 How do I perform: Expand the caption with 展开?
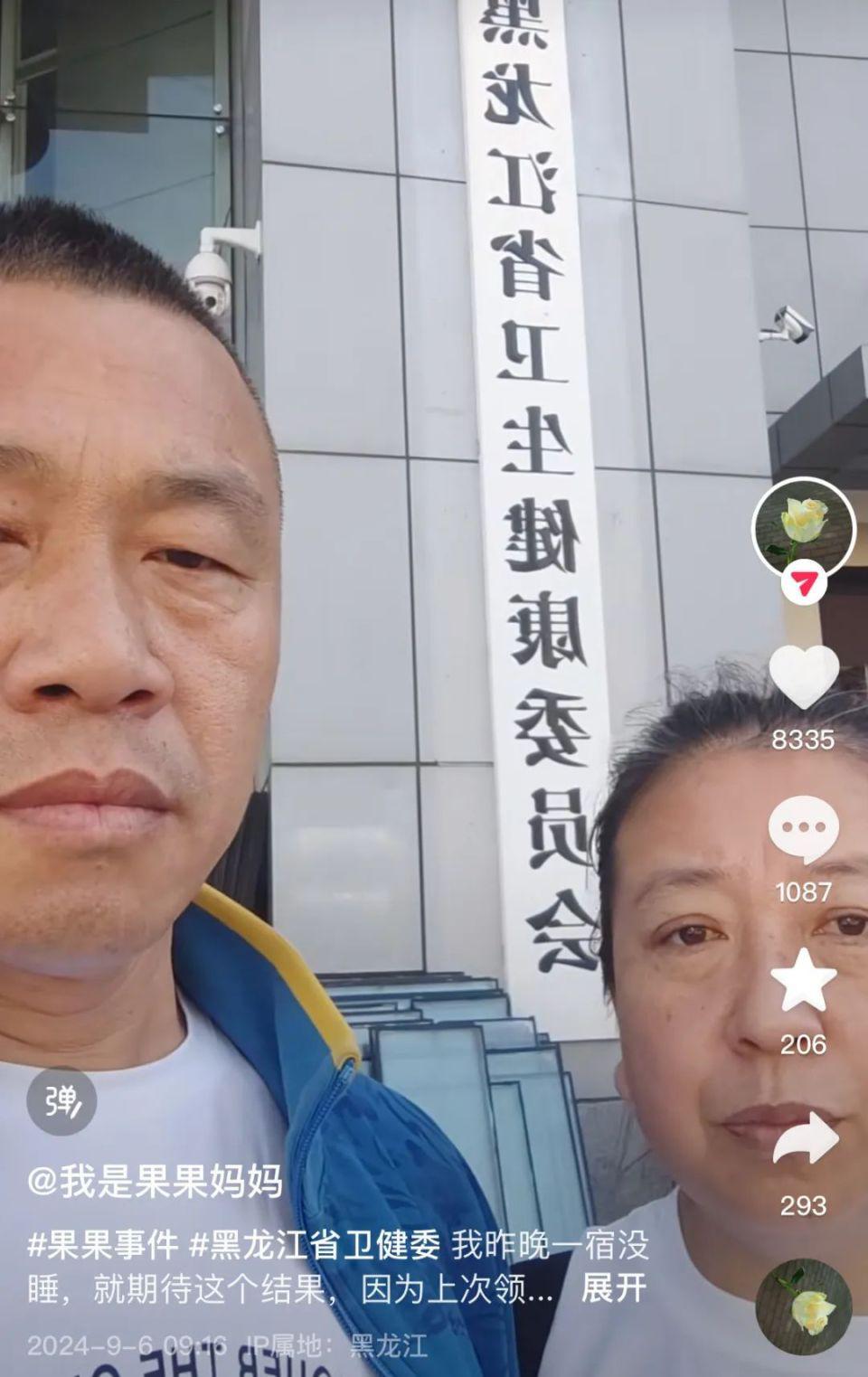613,1288
